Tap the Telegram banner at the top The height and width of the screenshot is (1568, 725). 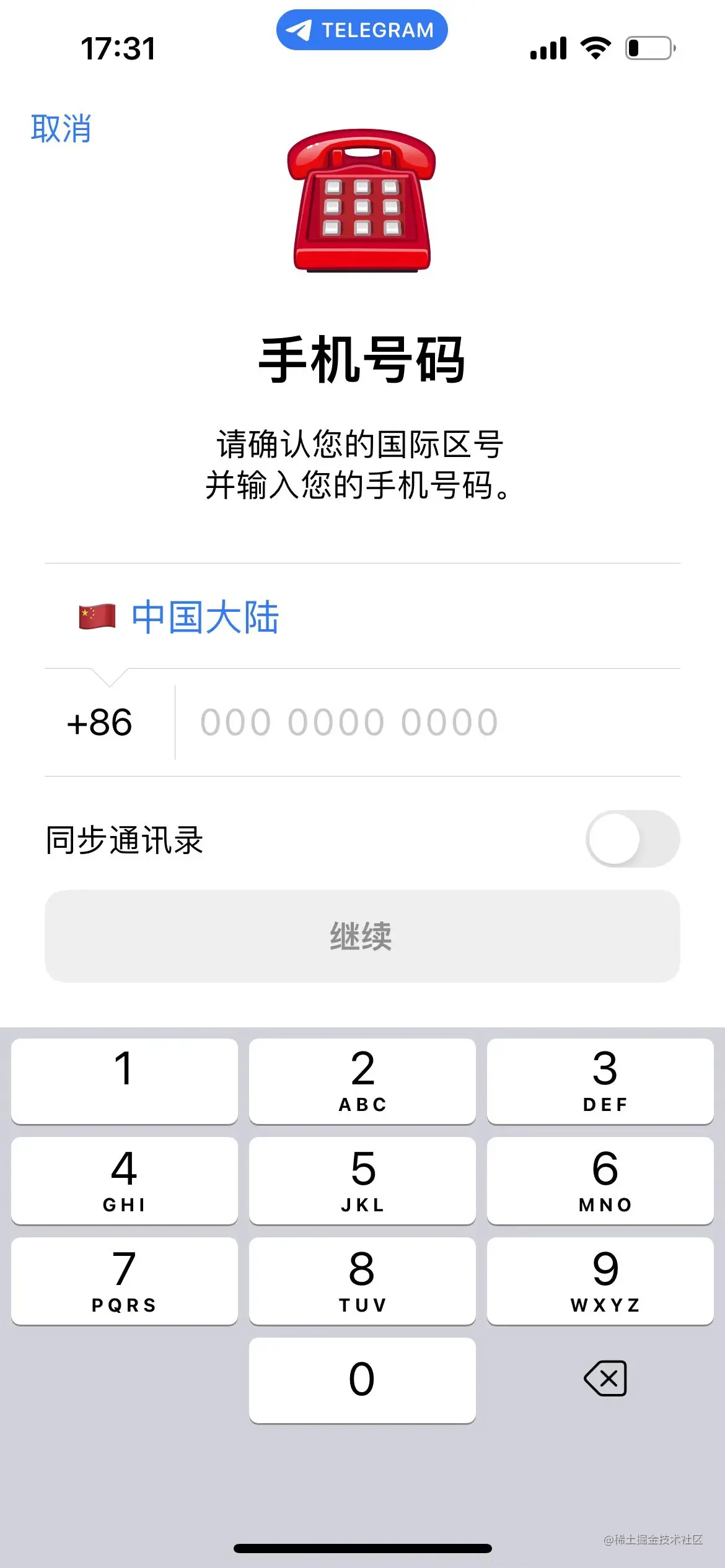pyautogui.click(x=361, y=29)
